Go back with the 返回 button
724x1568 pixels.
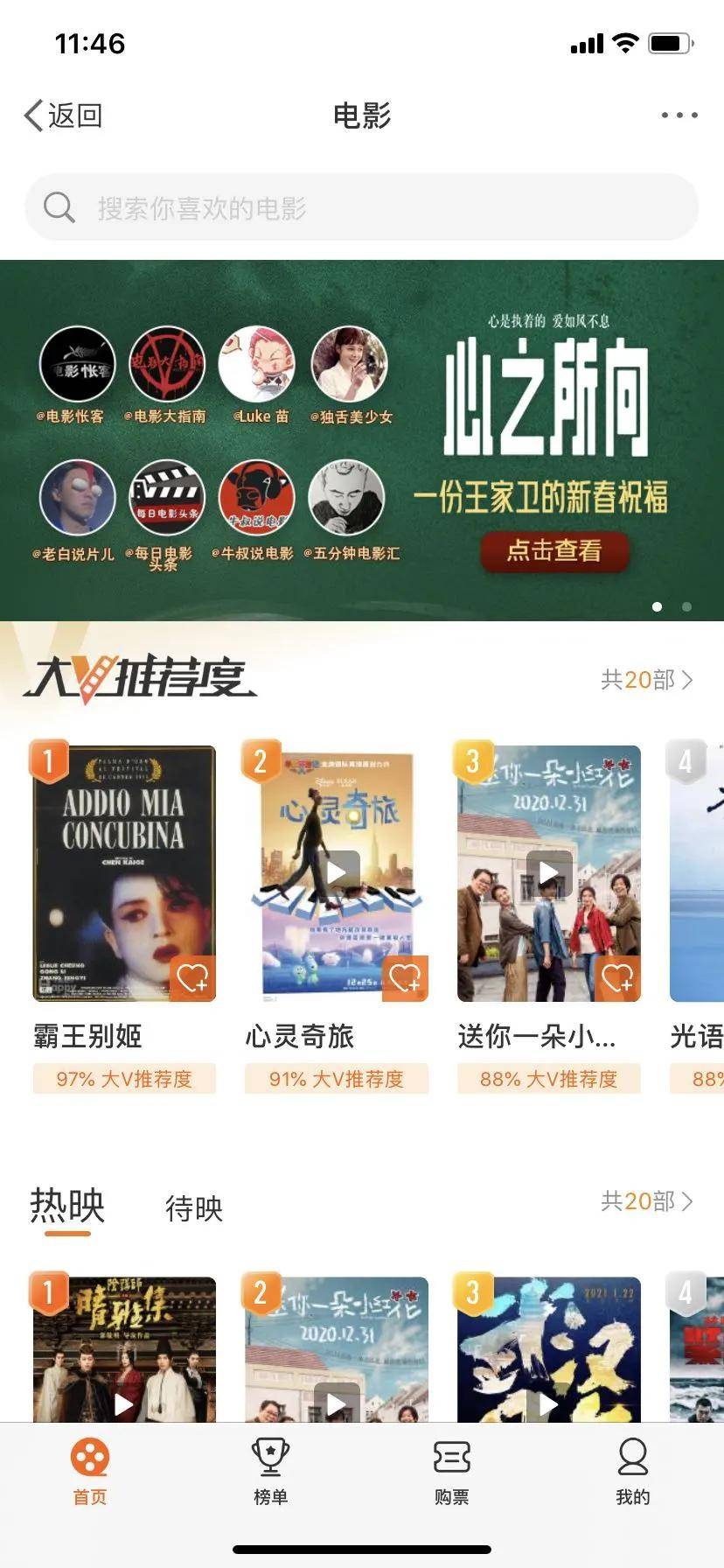(x=63, y=115)
